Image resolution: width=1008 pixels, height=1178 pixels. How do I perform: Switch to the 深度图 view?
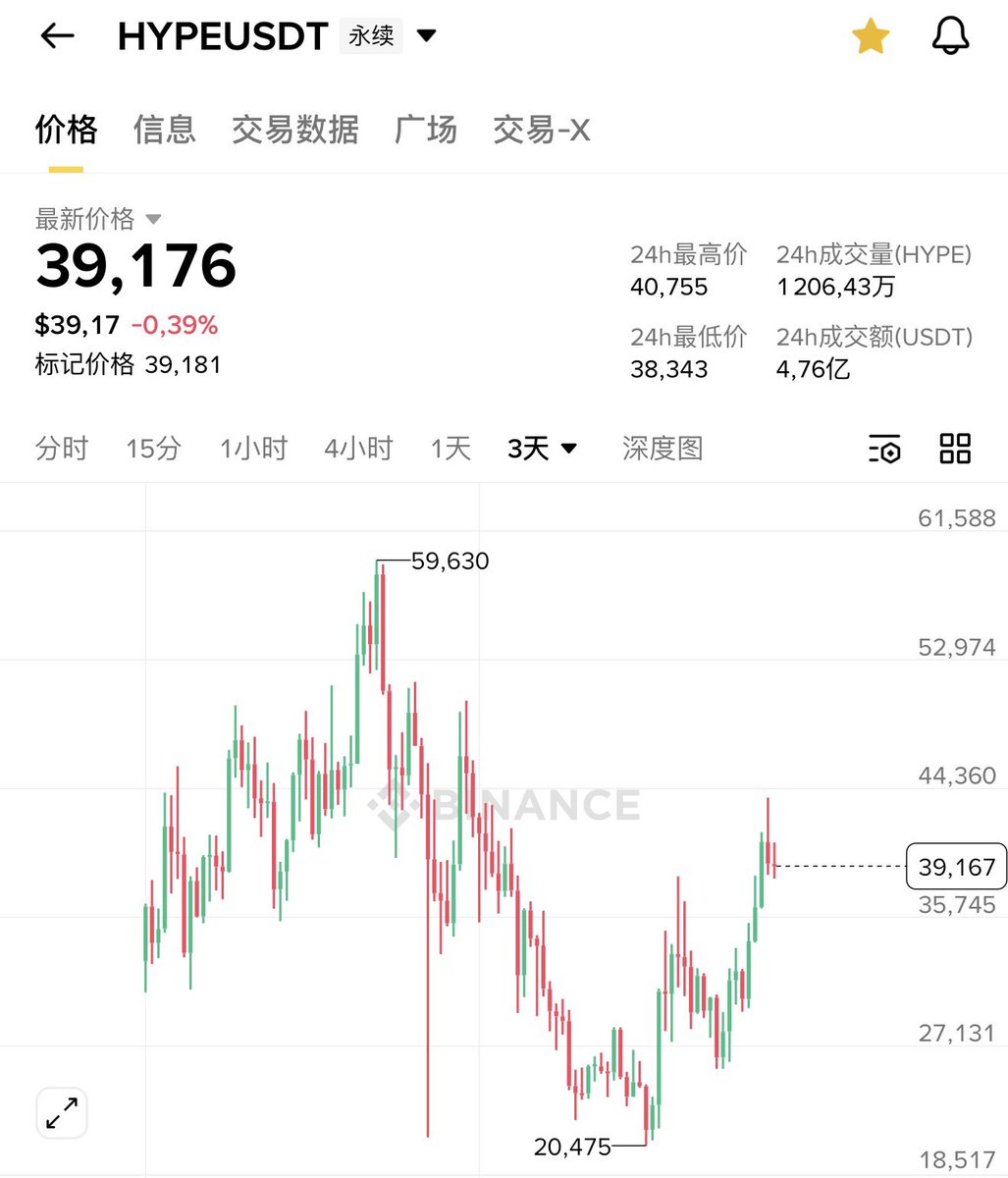(x=663, y=450)
